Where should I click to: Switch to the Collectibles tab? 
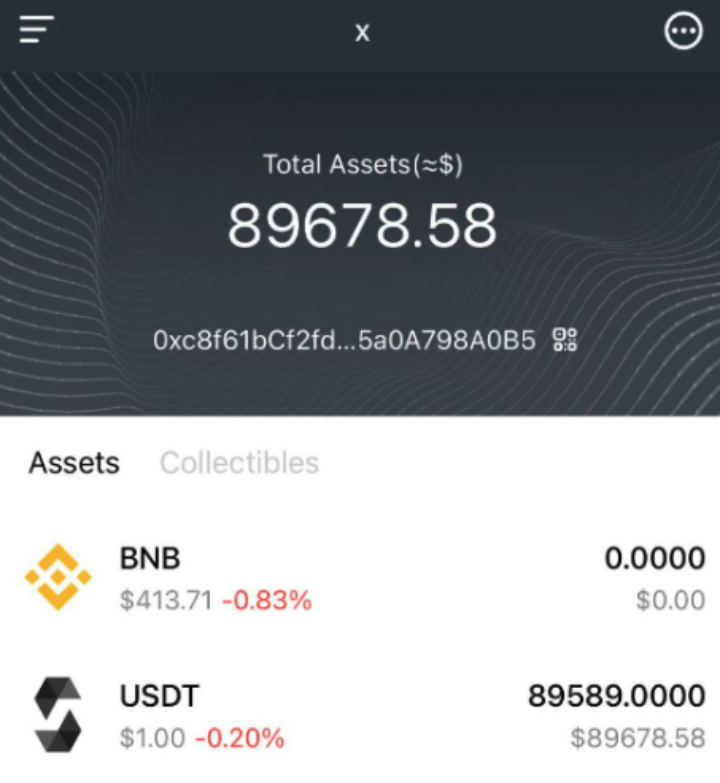[239, 462]
